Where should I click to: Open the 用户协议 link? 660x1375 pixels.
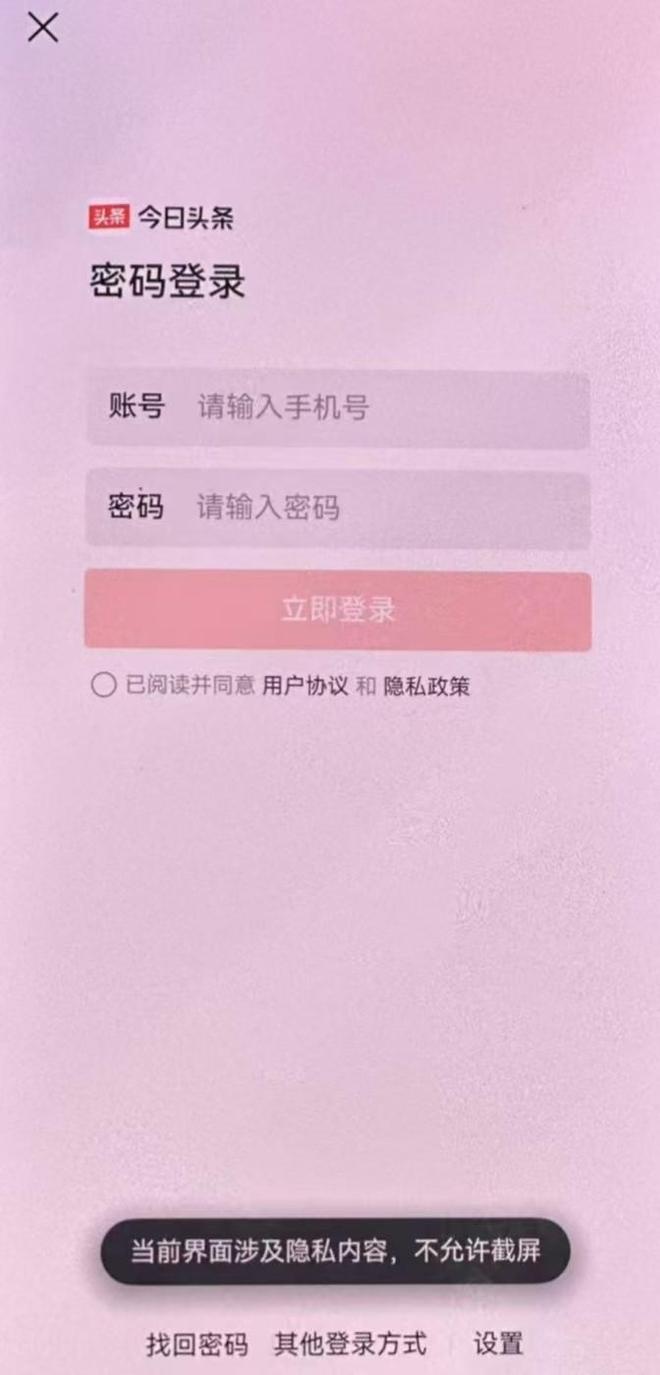(x=305, y=686)
